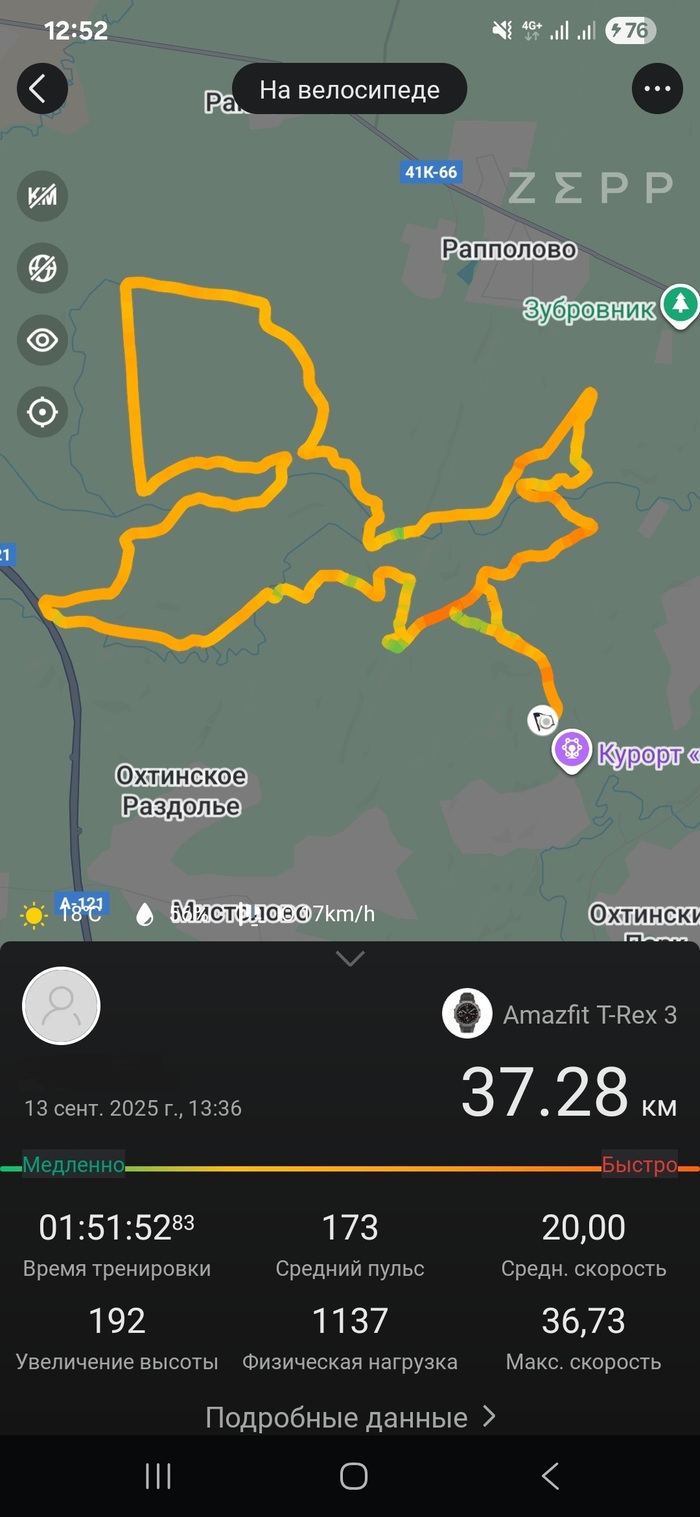
Task: Toggle the kilometer markers on the map
Action: 42,196
